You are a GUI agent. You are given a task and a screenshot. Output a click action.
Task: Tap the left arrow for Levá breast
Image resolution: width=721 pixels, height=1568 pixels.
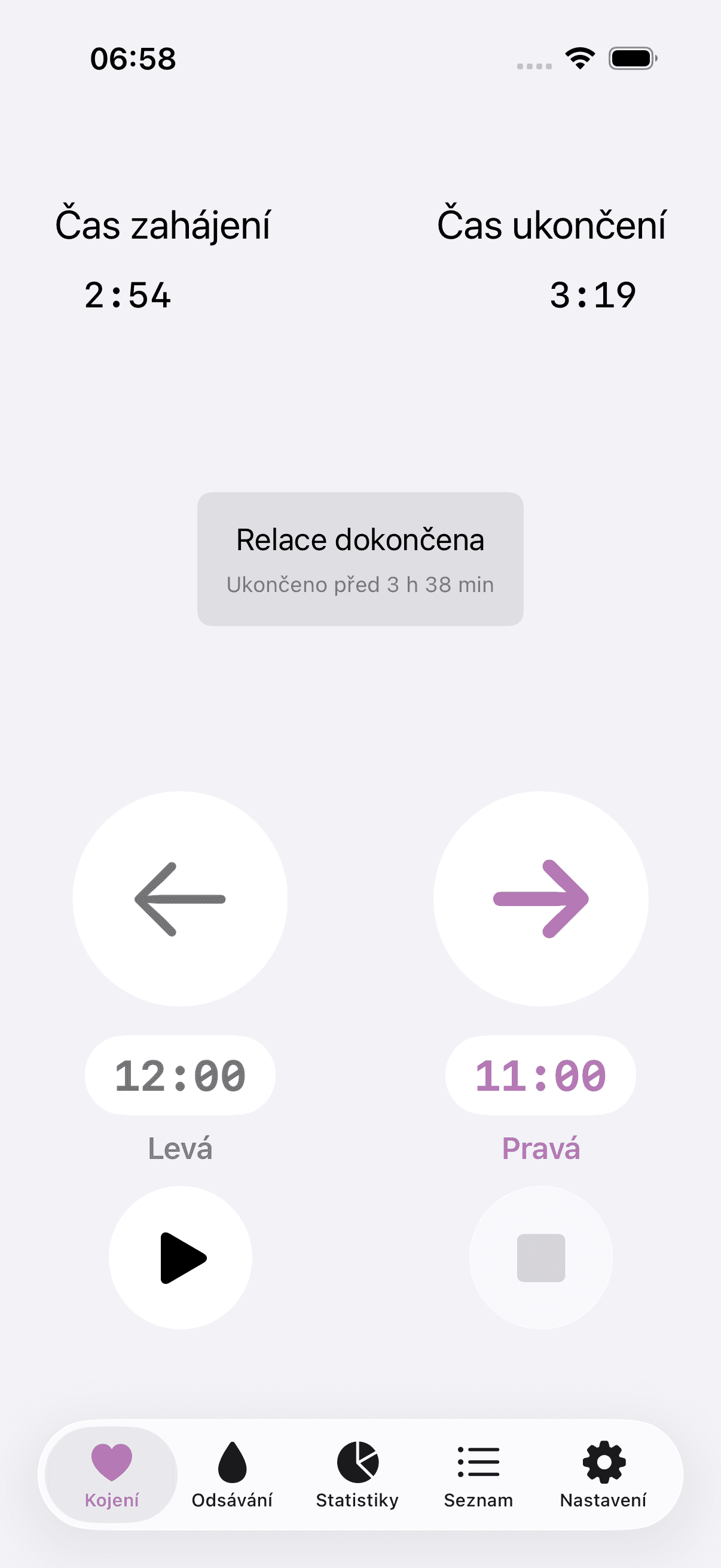pyautogui.click(x=179, y=899)
